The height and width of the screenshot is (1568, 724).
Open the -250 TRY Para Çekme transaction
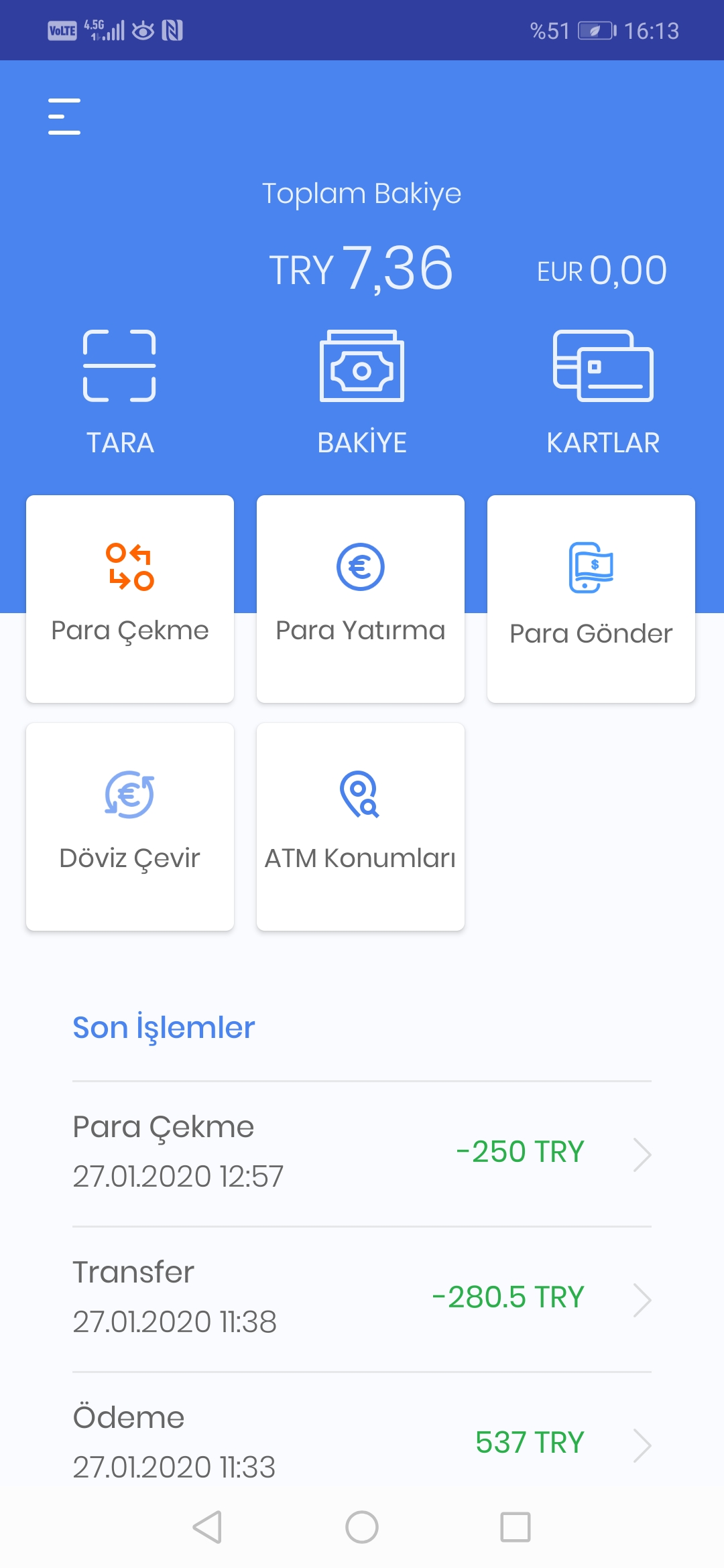click(362, 1154)
